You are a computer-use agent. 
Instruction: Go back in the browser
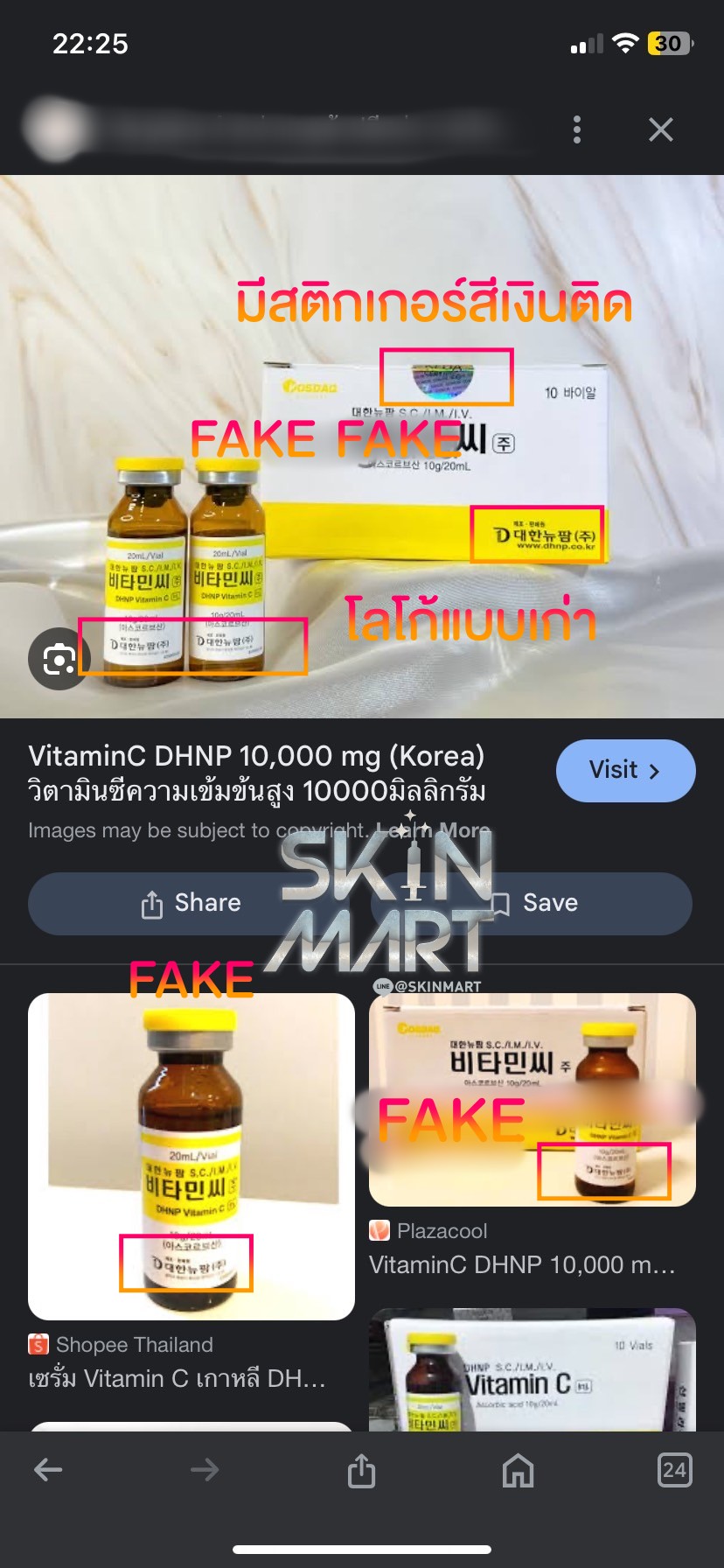pos(48,1470)
